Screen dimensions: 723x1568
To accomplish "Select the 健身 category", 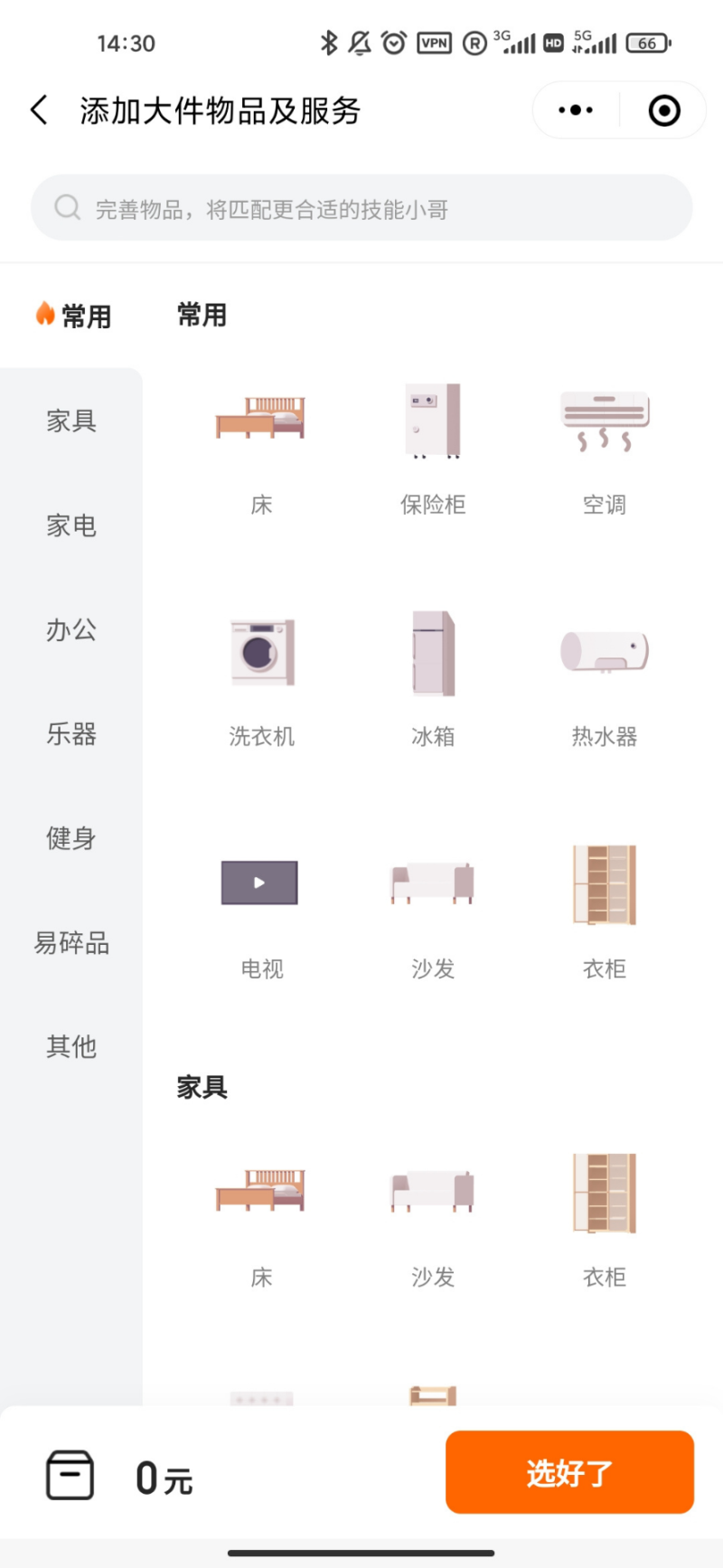I will pyautogui.click(x=71, y=838).
